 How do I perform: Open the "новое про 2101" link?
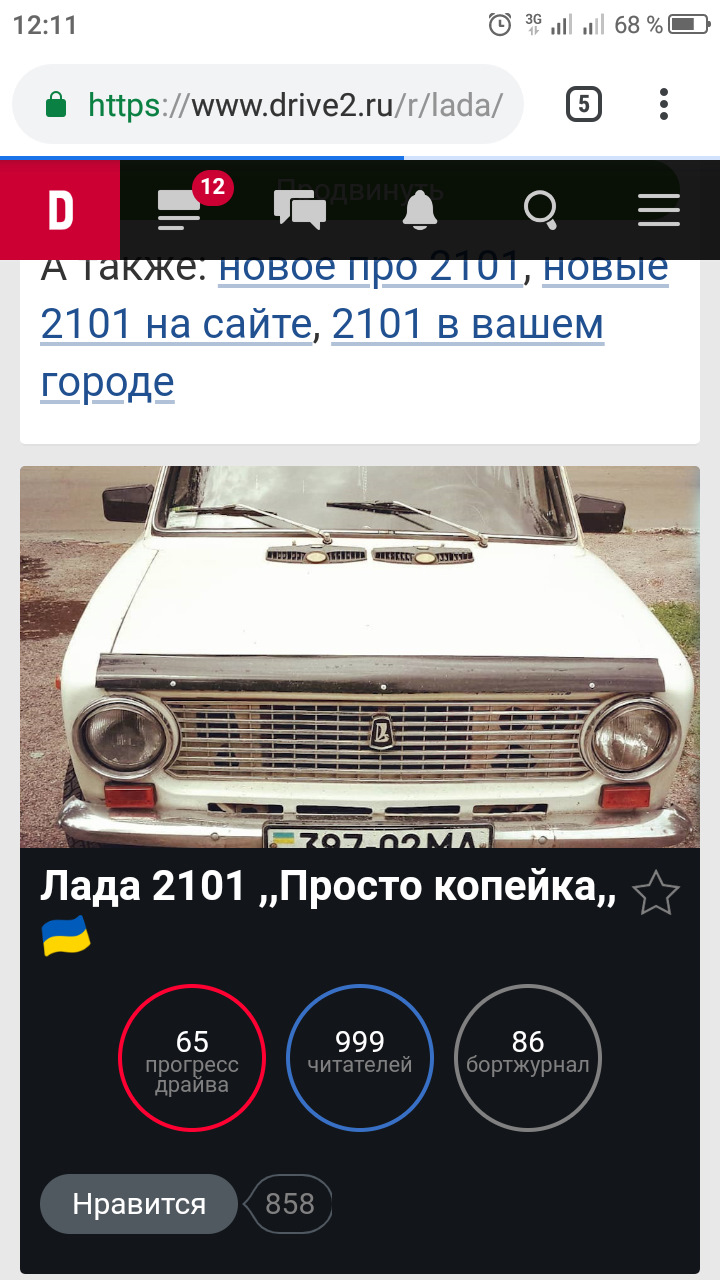pyautogui.click(x=370, y=268)
